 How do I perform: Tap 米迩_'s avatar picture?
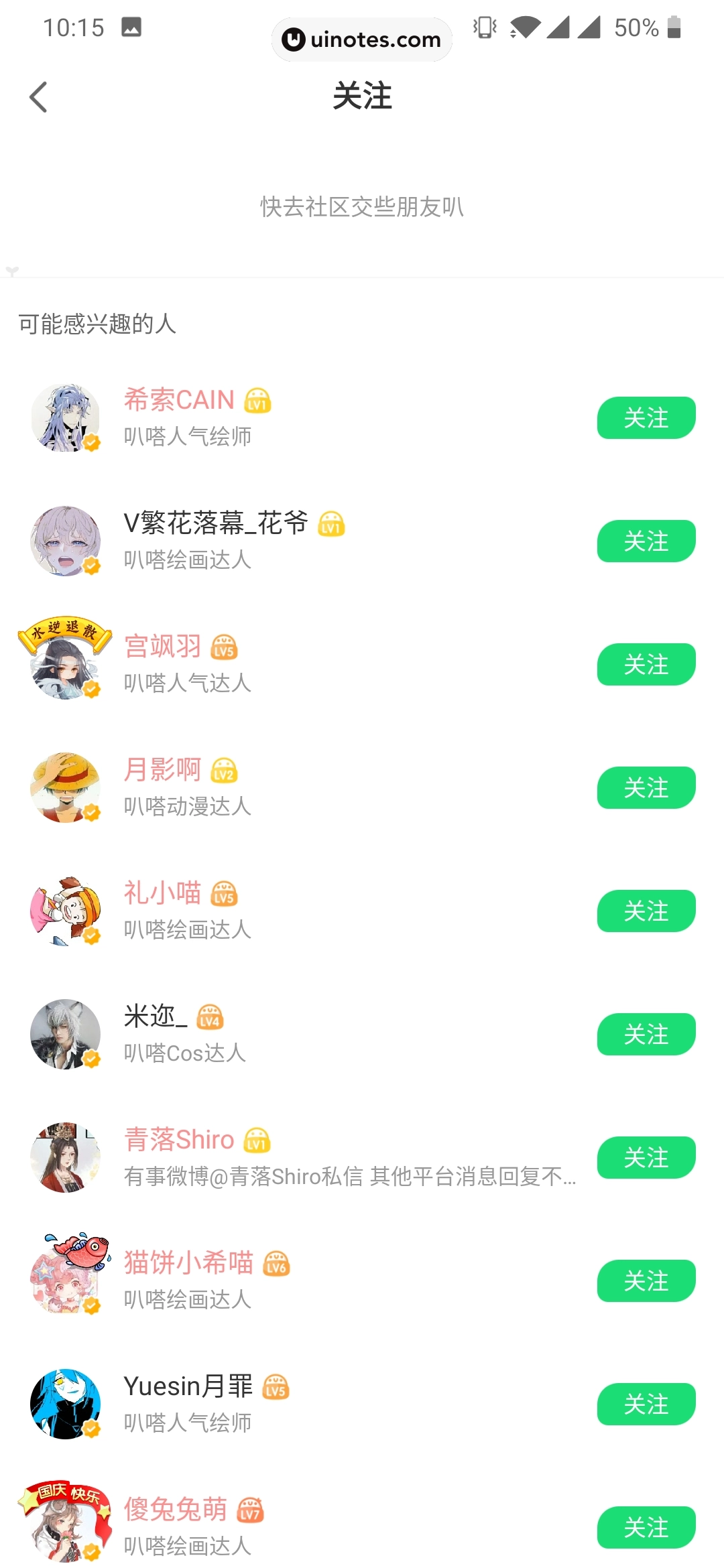point(65,1034)
